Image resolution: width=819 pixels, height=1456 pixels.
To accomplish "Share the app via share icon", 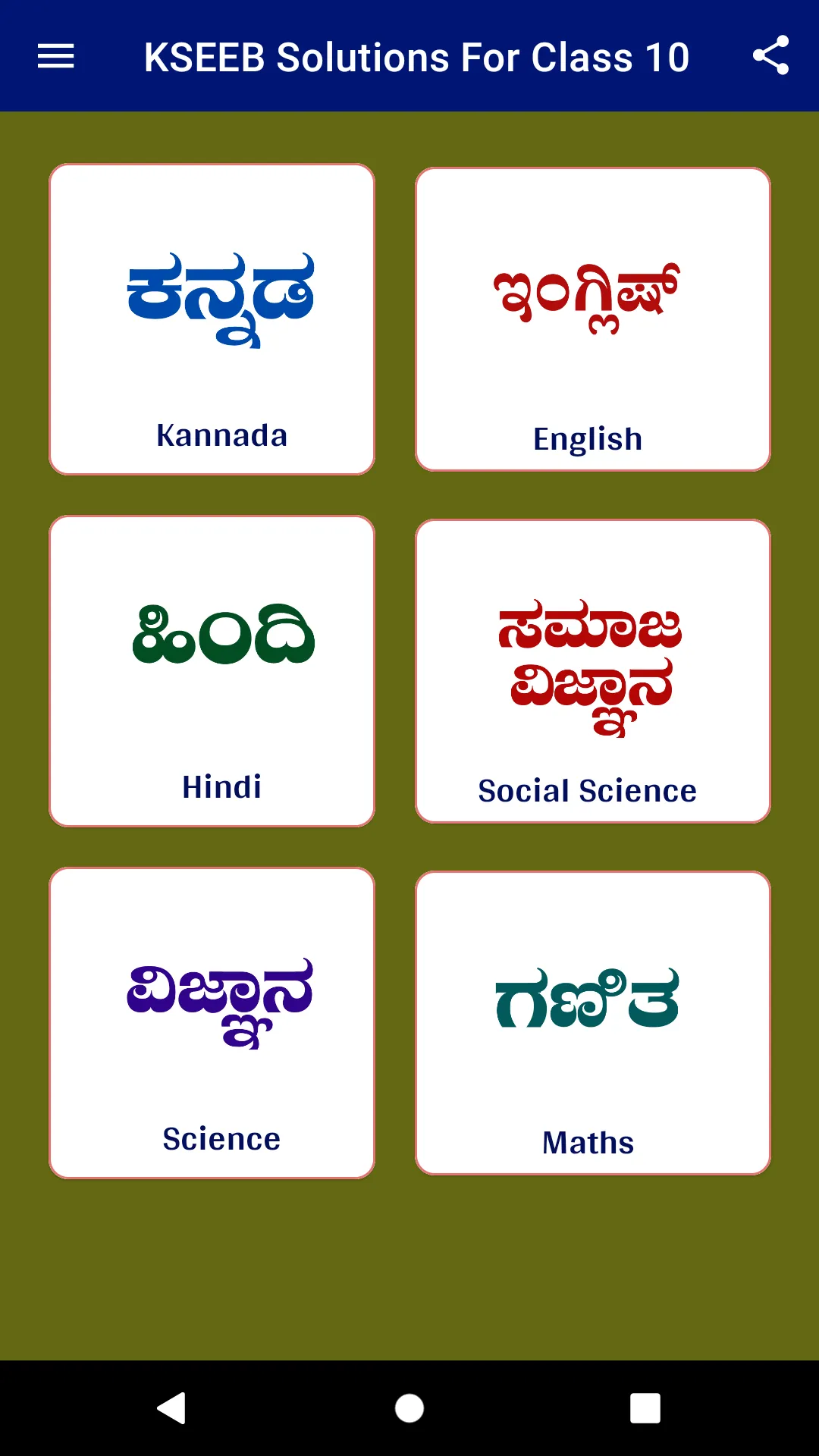I will pos(770,56).
